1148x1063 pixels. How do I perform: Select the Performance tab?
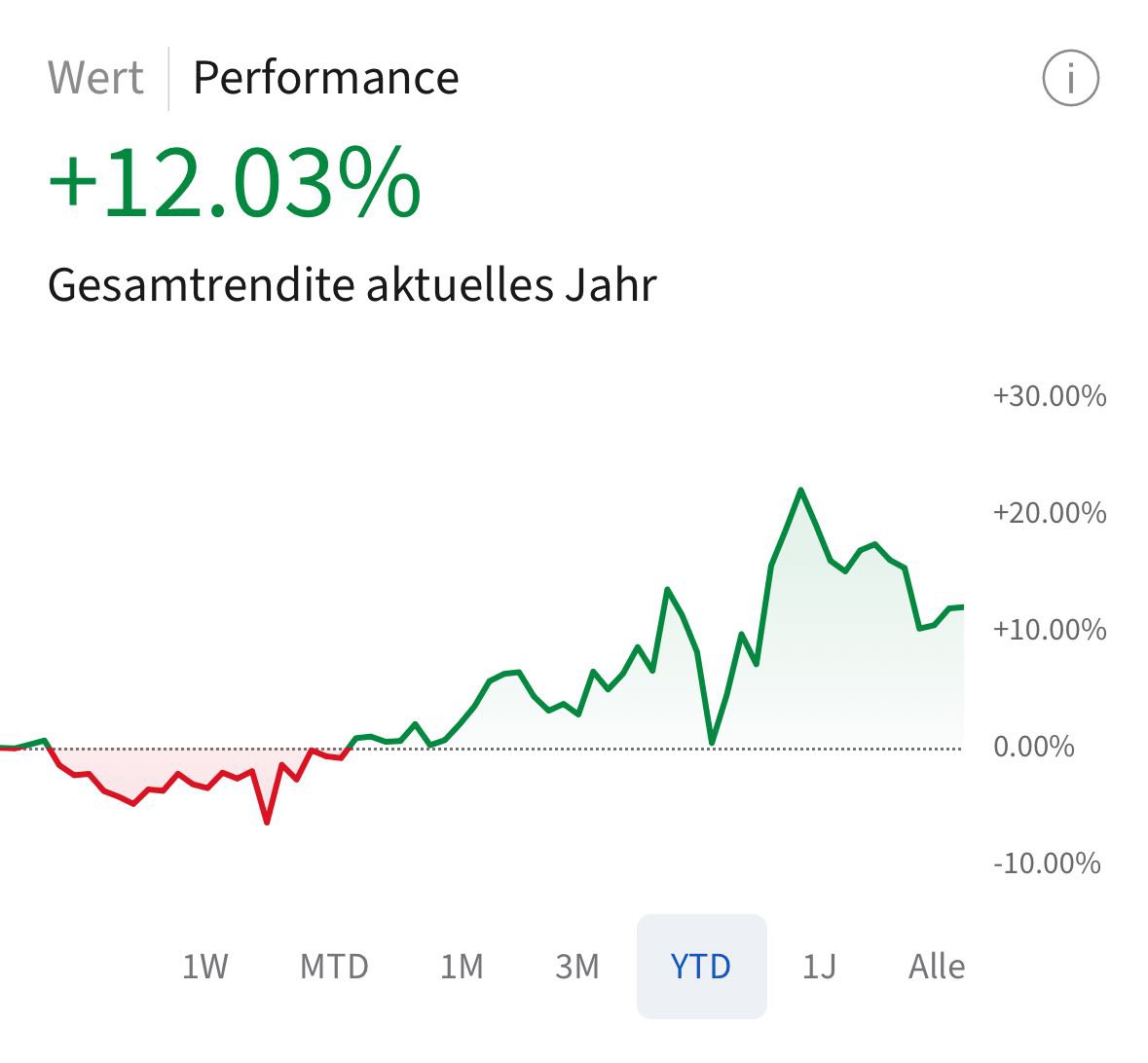[x=325, y=78]
